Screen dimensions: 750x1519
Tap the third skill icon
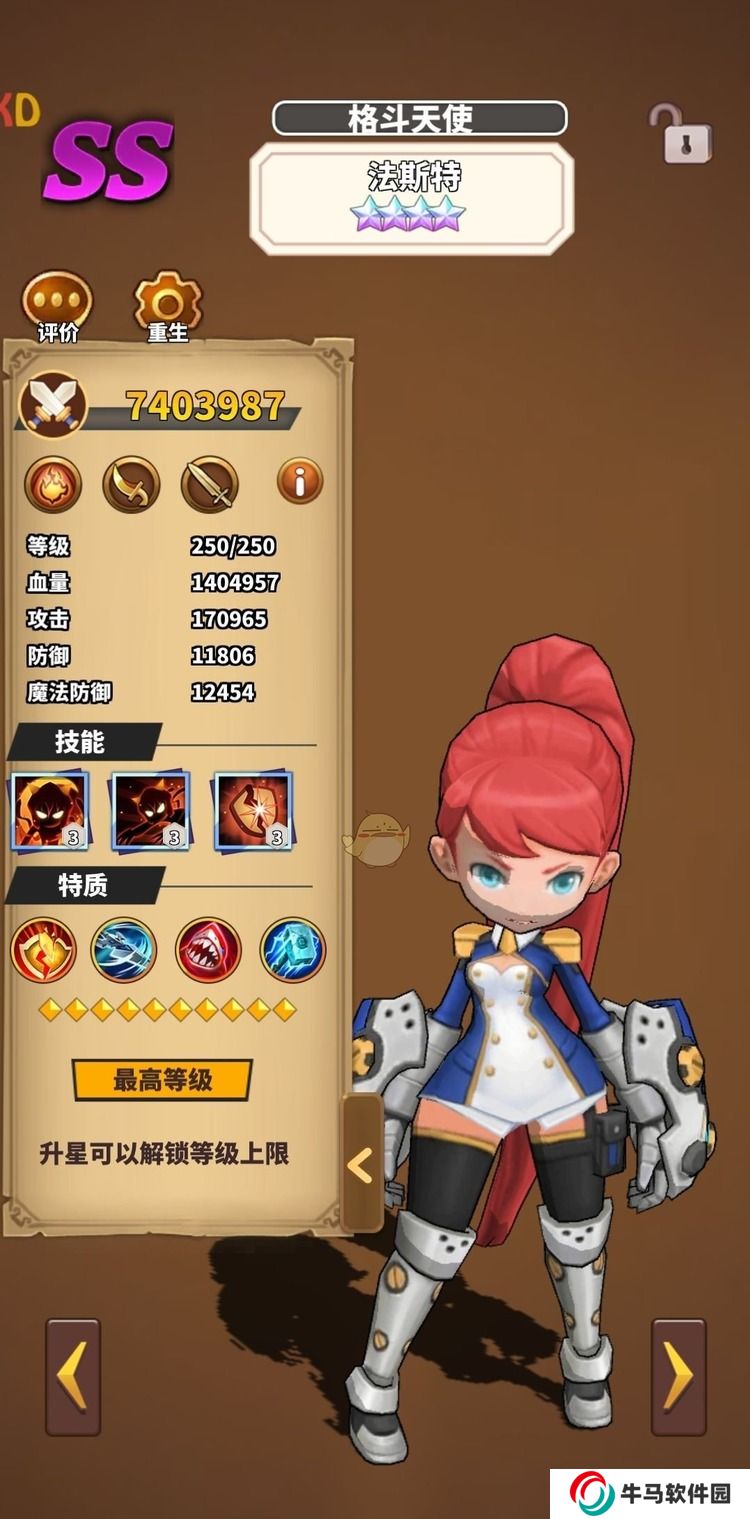[x=253, y=811]
